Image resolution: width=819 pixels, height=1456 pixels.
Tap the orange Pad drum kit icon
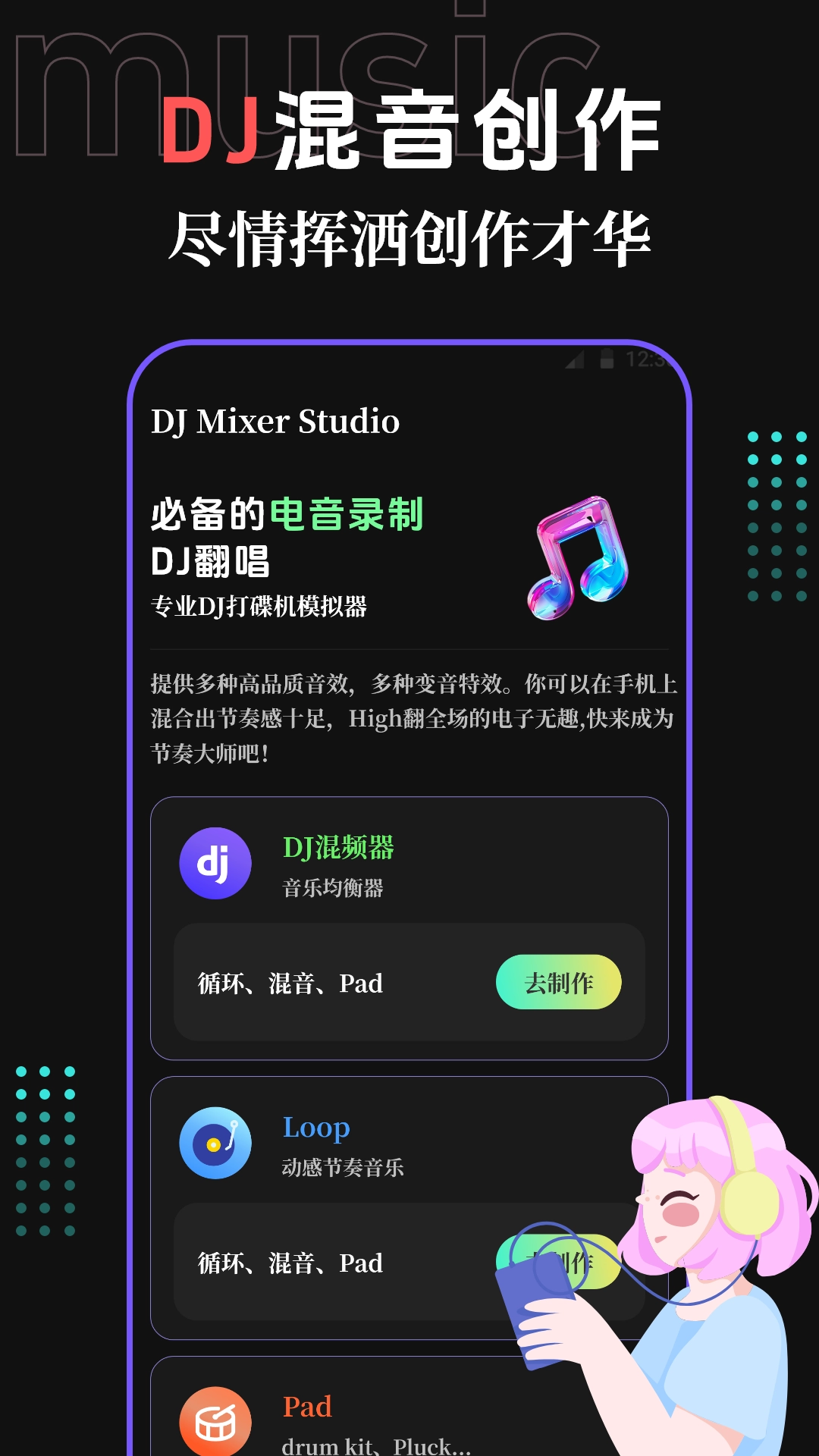(215, 1420)
